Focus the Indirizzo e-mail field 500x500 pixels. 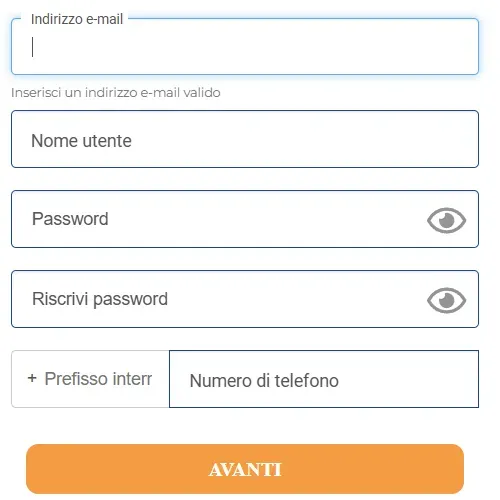tap(245, 46)
